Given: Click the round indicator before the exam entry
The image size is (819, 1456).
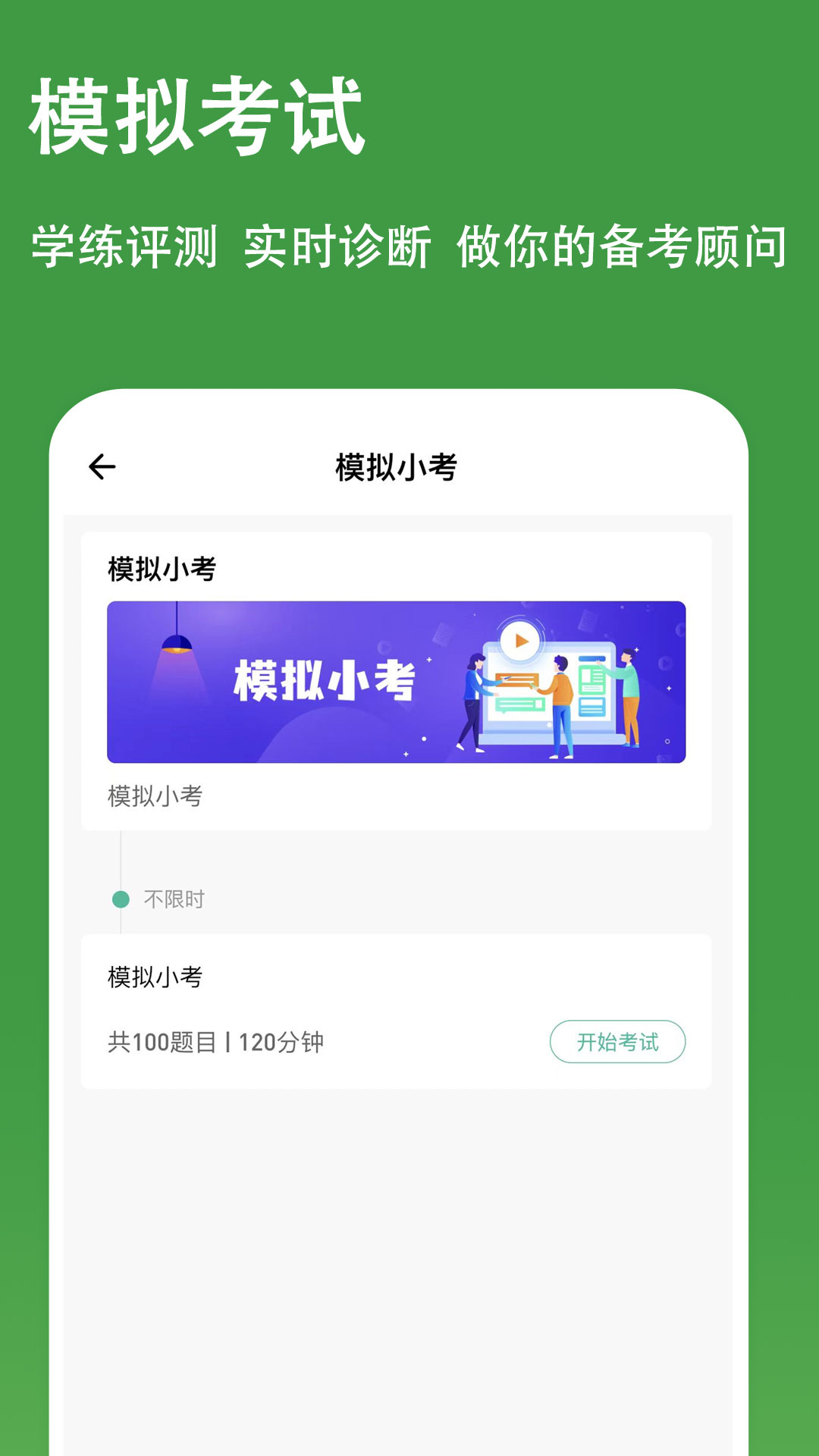Looking at the screenshot, I should (119, 899).
